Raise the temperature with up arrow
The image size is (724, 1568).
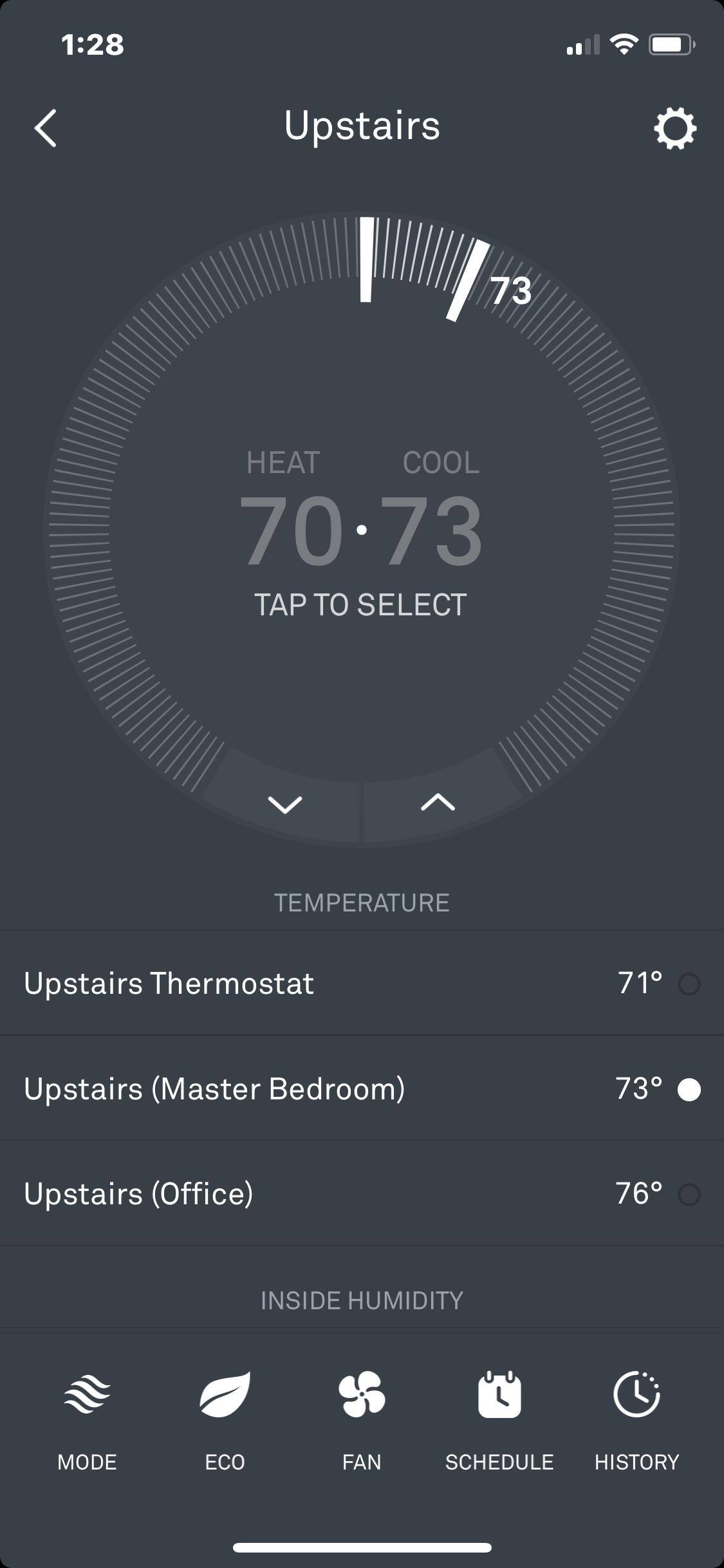(438, 803)
